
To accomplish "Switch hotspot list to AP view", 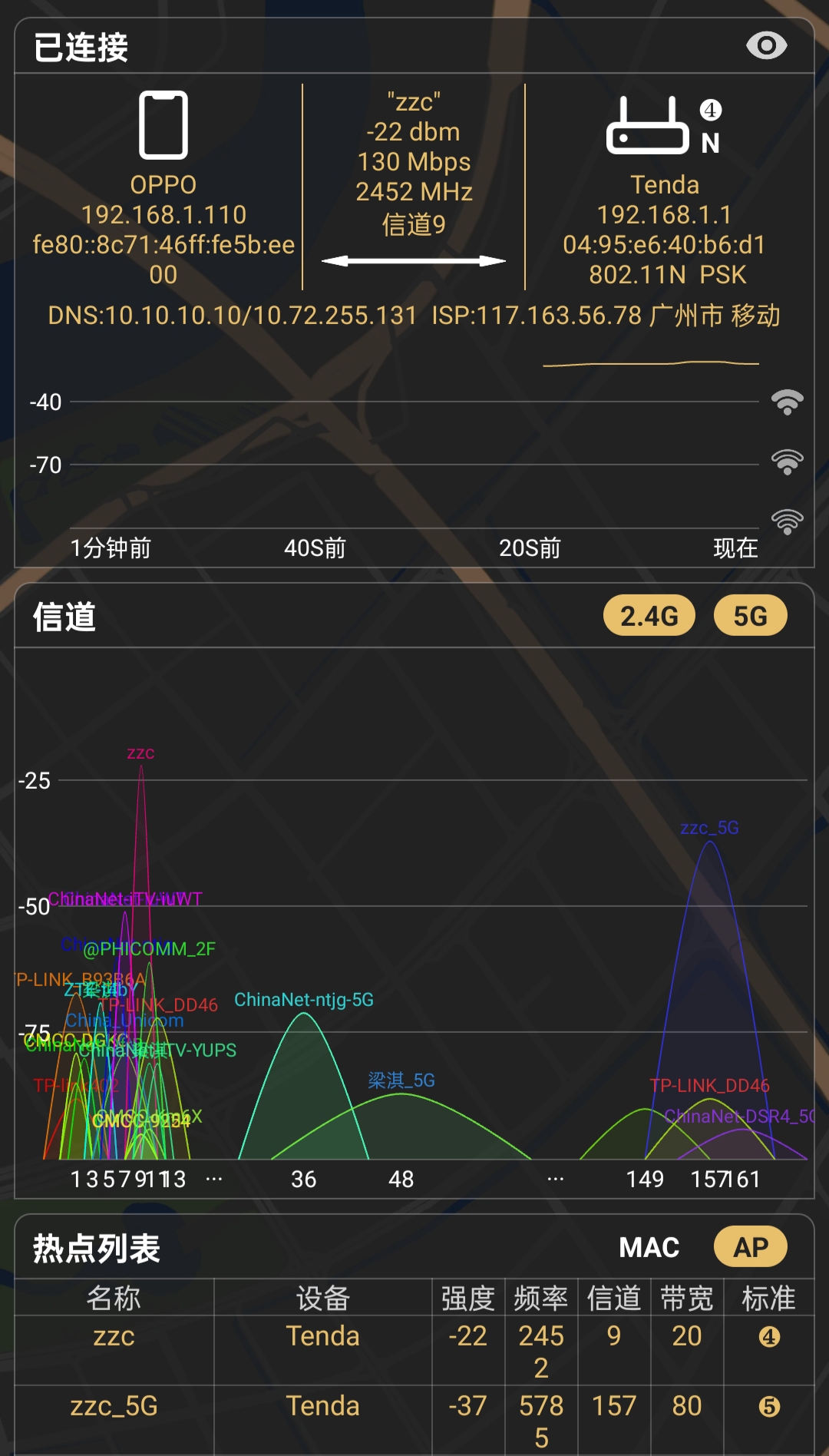I will (x=750, y=1247).
